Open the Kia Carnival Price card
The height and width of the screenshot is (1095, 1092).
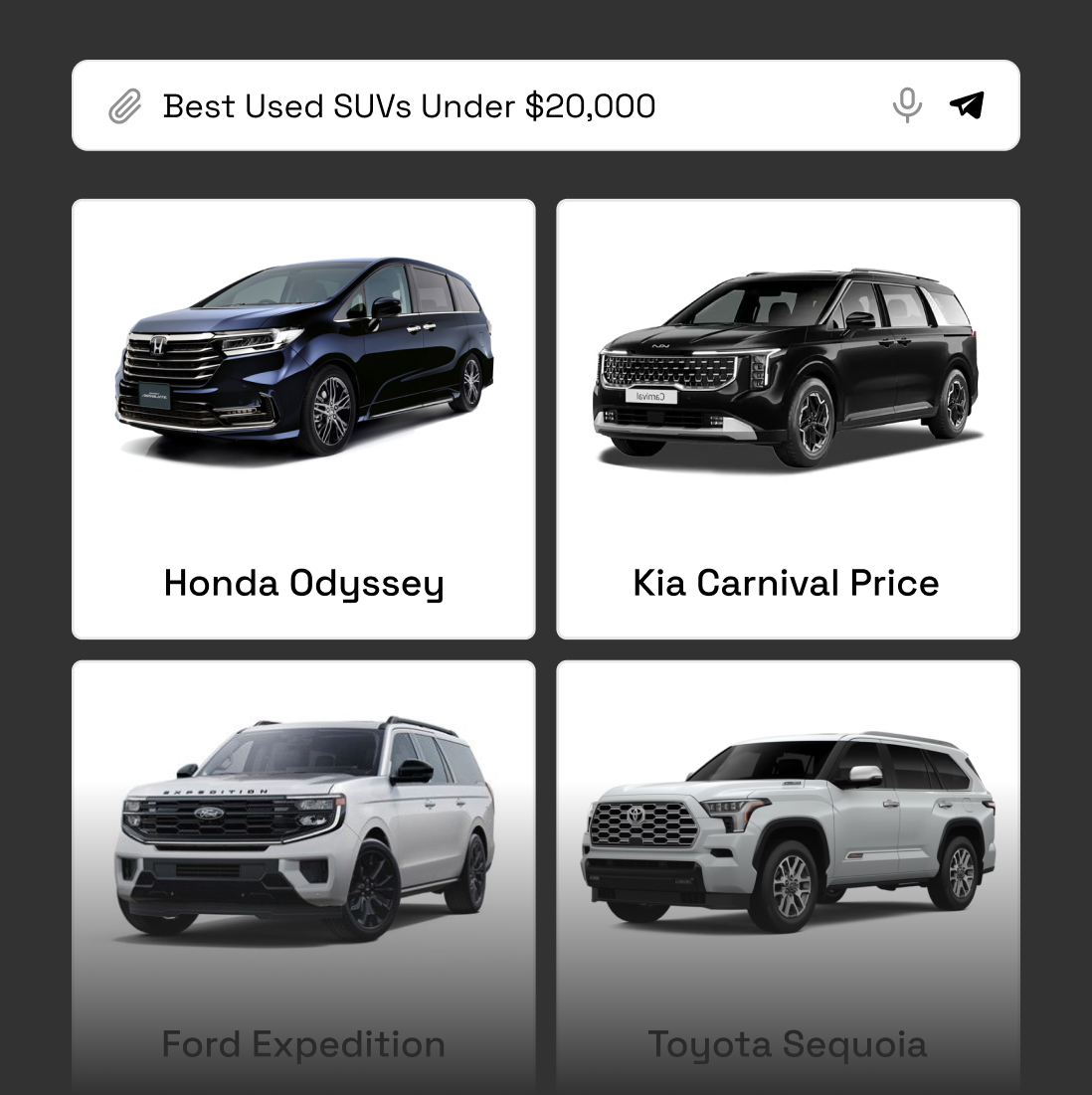[x=788, y=419]
